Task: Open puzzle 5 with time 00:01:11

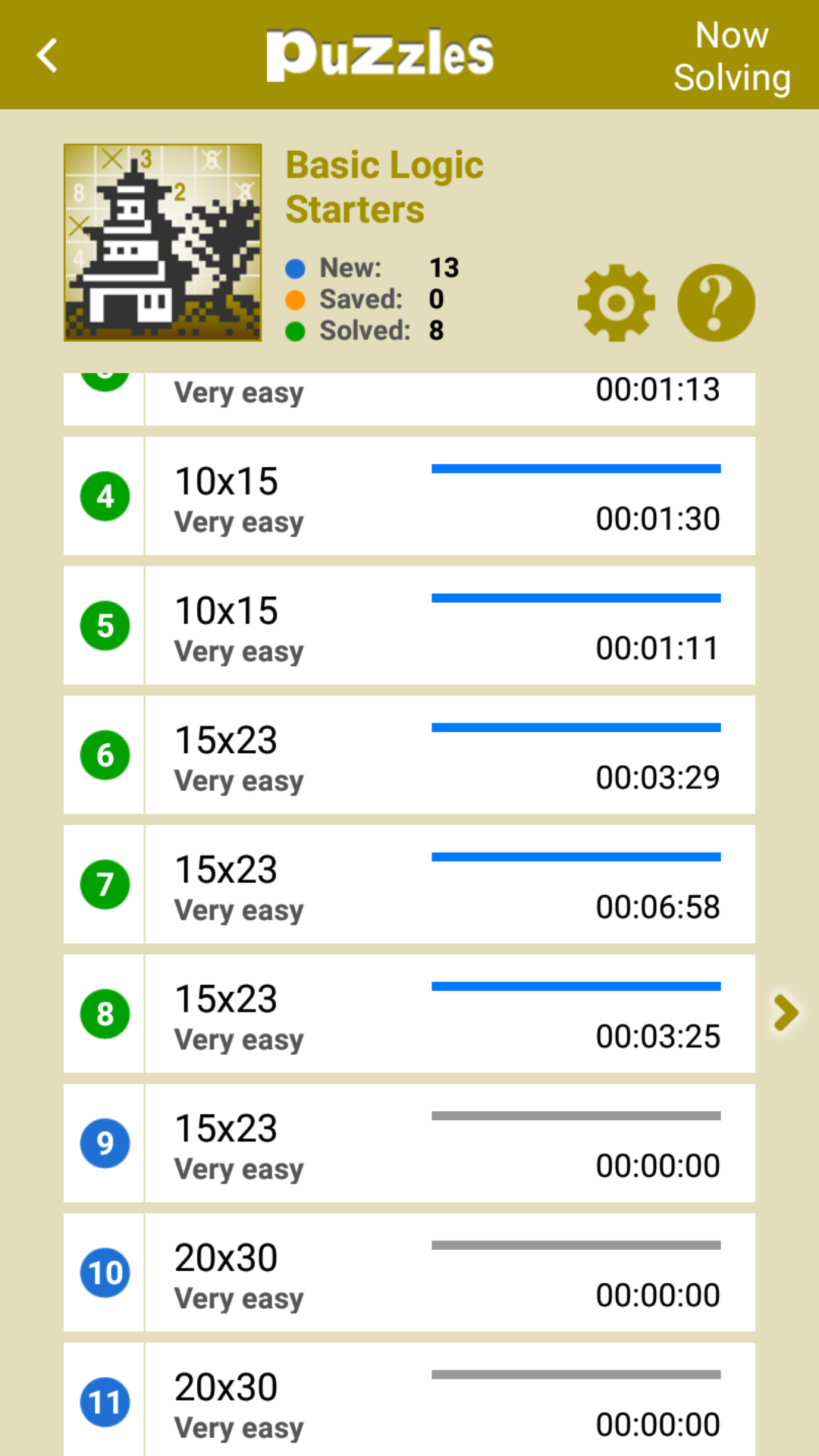Action: click(409, 626)
